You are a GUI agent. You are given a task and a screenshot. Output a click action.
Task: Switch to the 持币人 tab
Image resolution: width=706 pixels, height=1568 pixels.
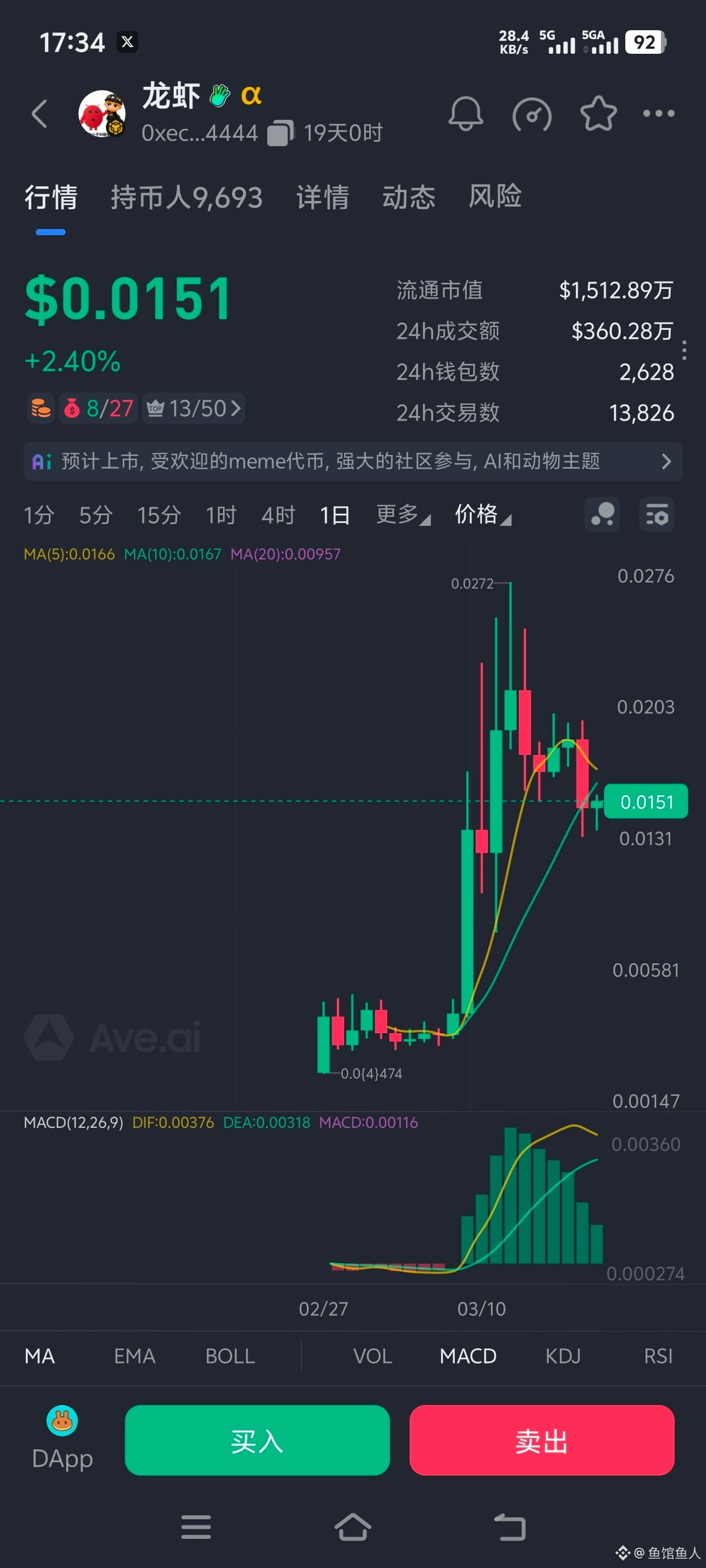[187, 197]
